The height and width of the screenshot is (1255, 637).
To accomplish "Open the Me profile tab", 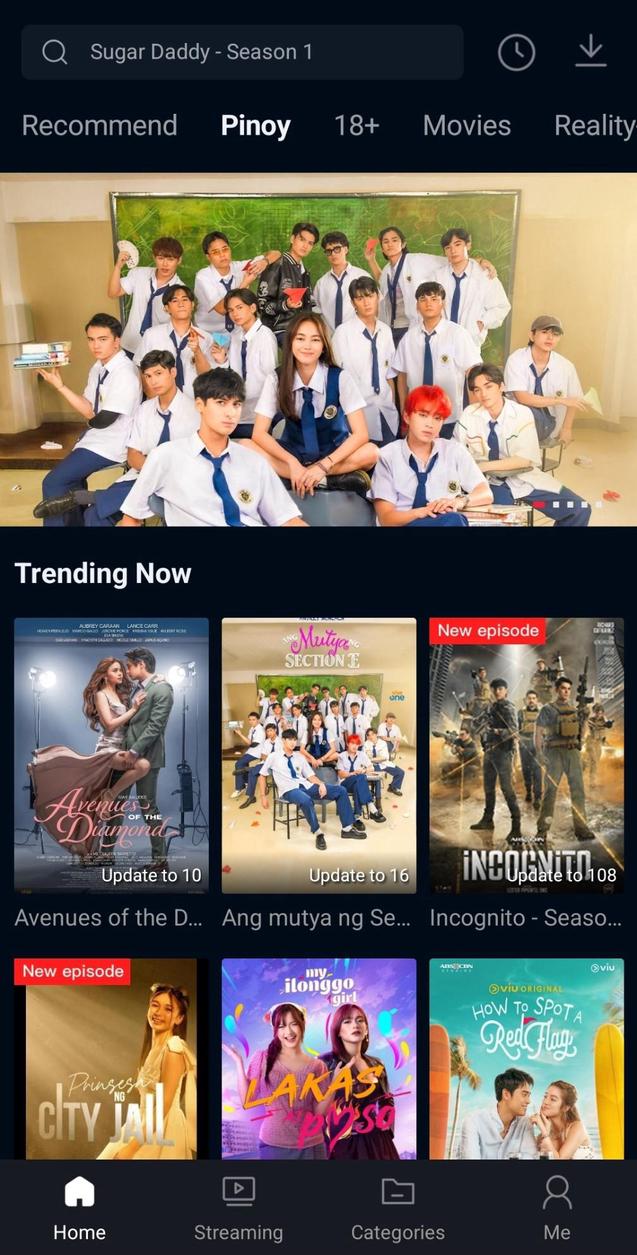I will click(557, 1208).
